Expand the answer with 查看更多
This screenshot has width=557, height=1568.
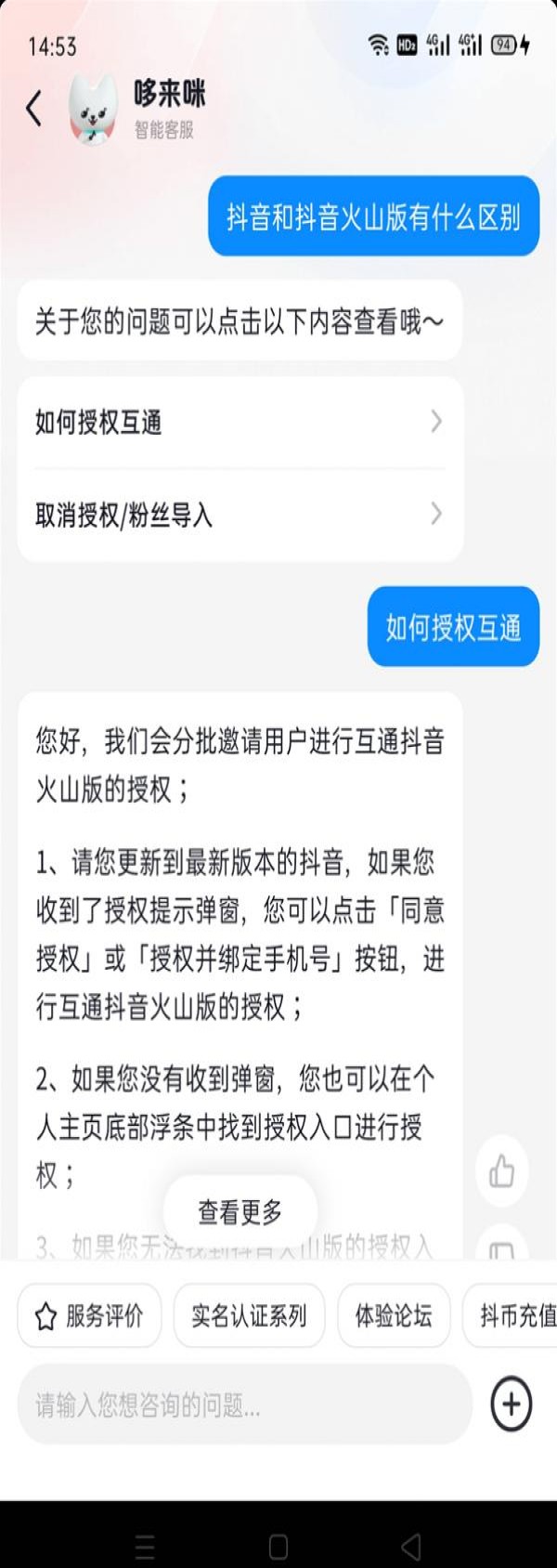coord(240,1211)
